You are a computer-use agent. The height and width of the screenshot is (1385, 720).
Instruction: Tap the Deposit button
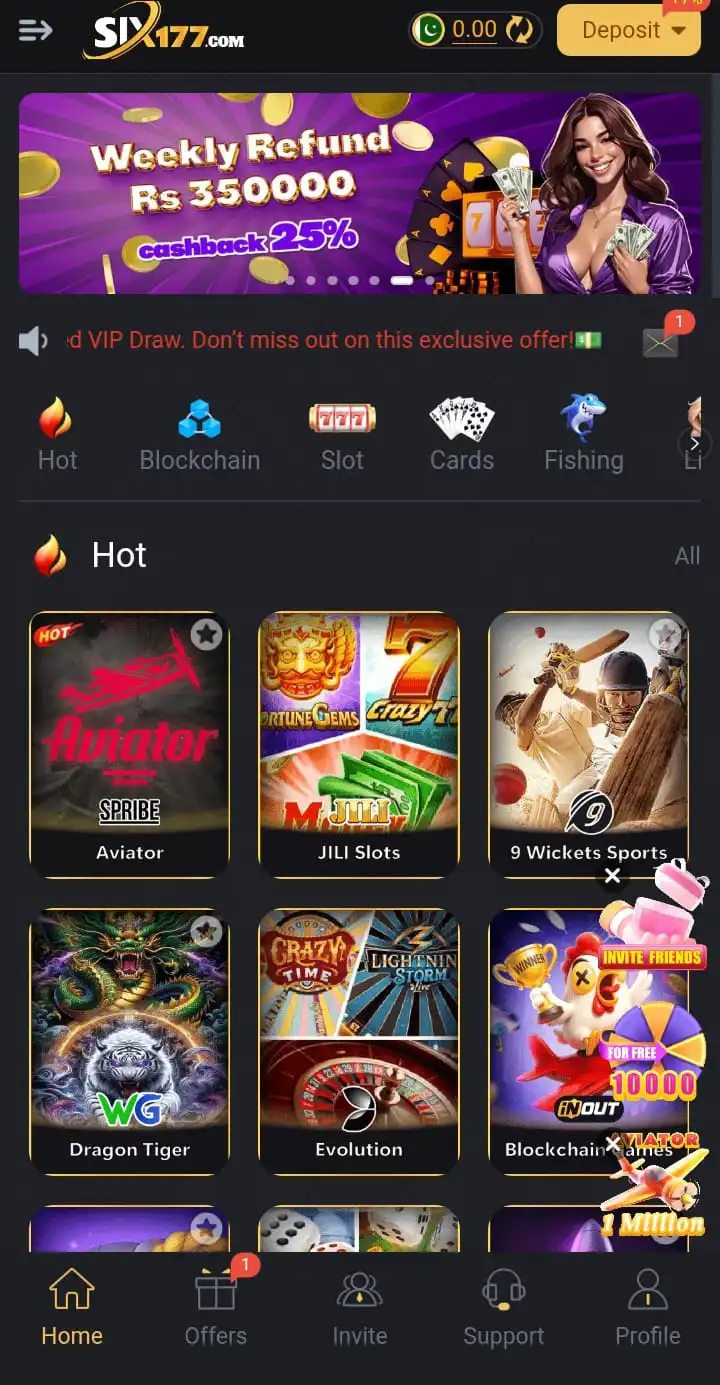coord(628,30)
